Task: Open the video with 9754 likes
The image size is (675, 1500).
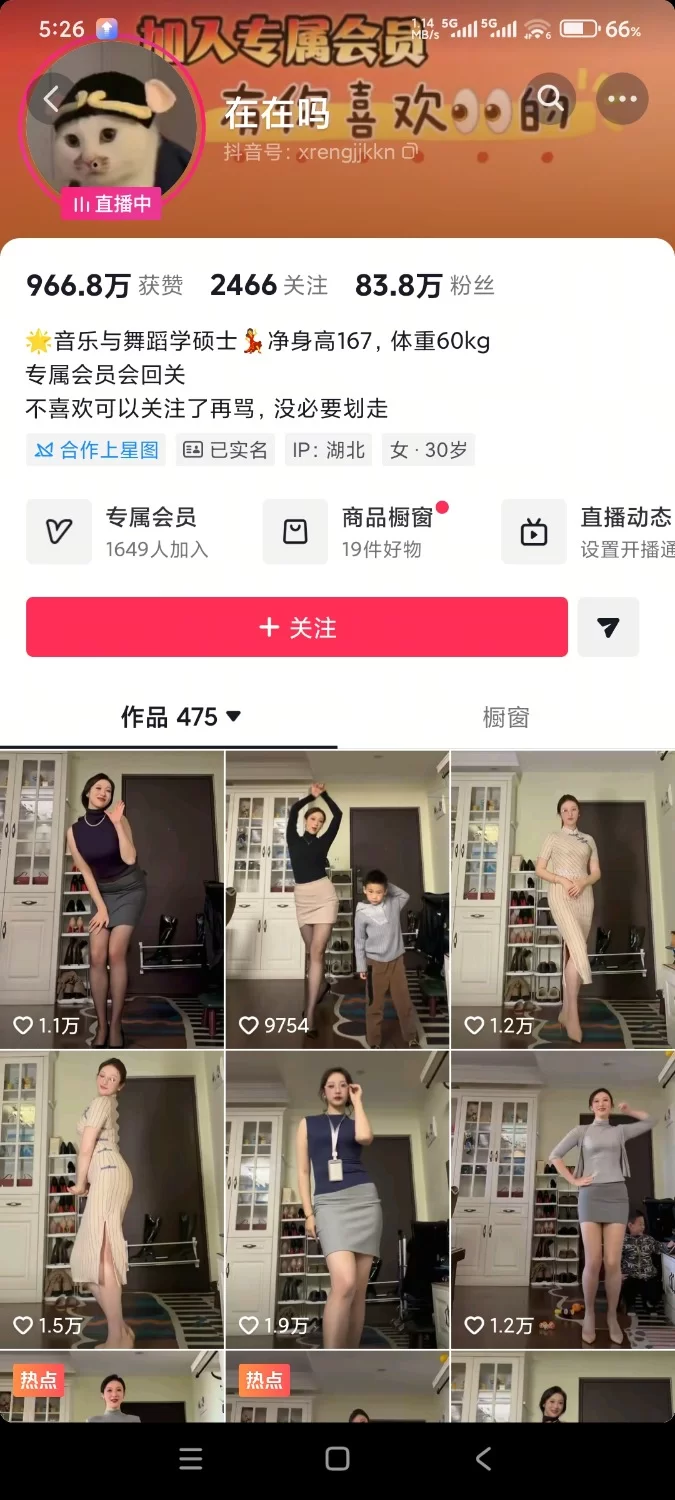Action: point(337,899)
